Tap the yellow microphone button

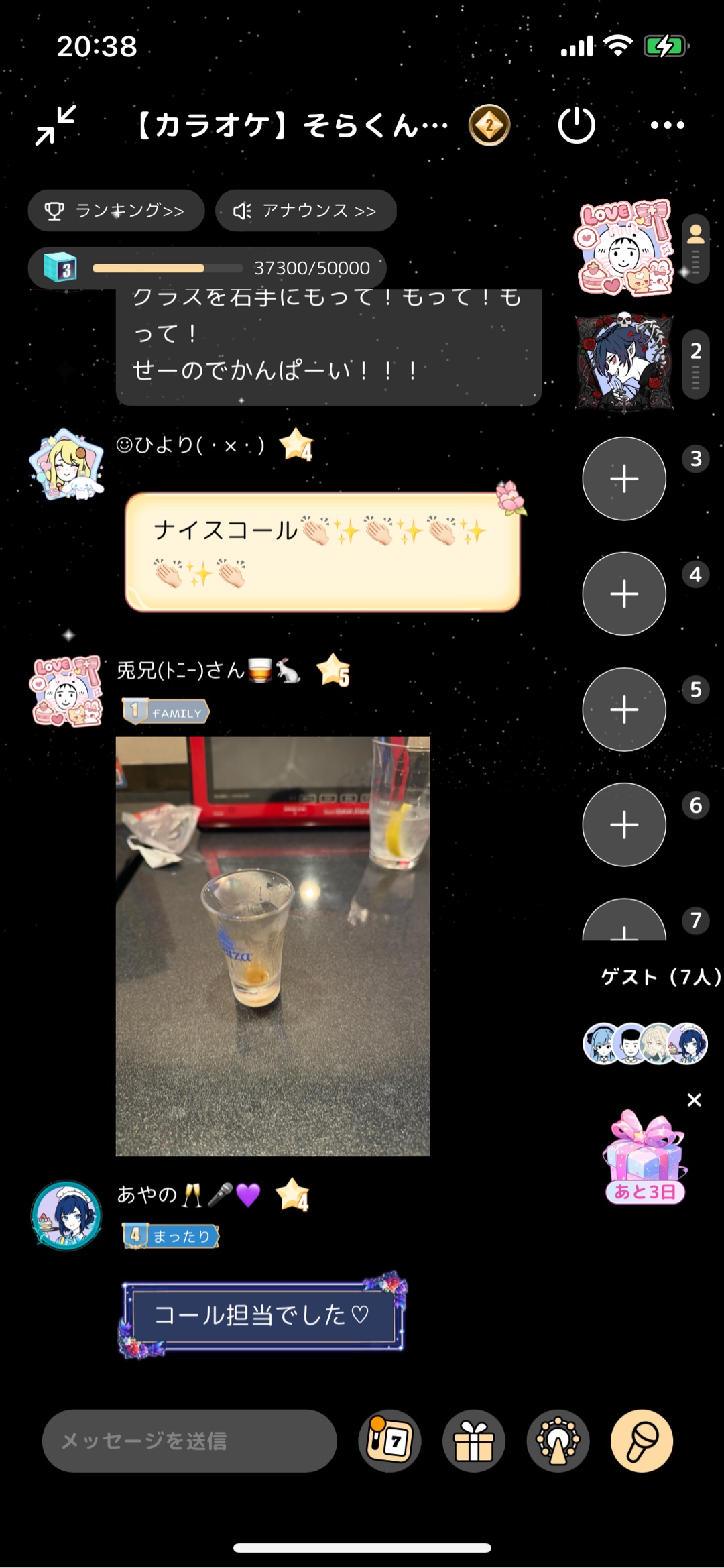coord(642,1441)
